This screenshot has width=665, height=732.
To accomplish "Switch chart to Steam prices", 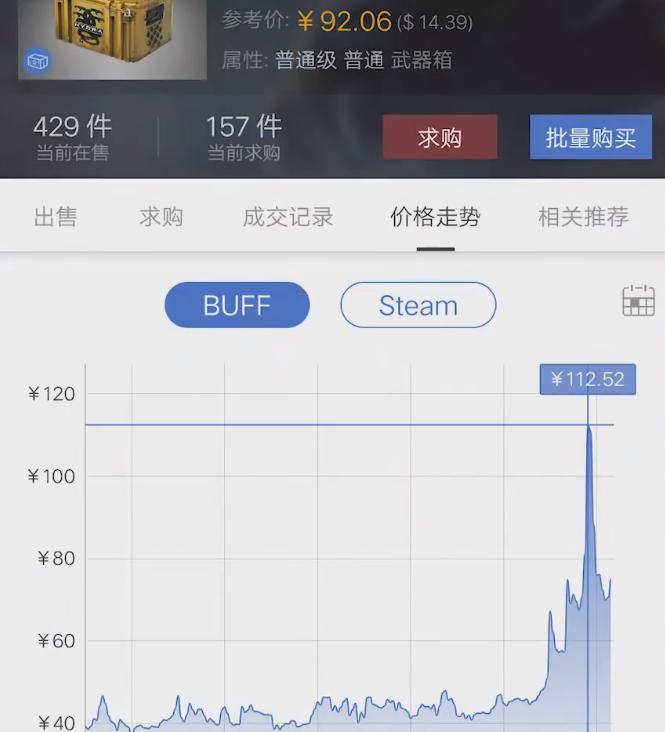I will click(x=418, y=305).
